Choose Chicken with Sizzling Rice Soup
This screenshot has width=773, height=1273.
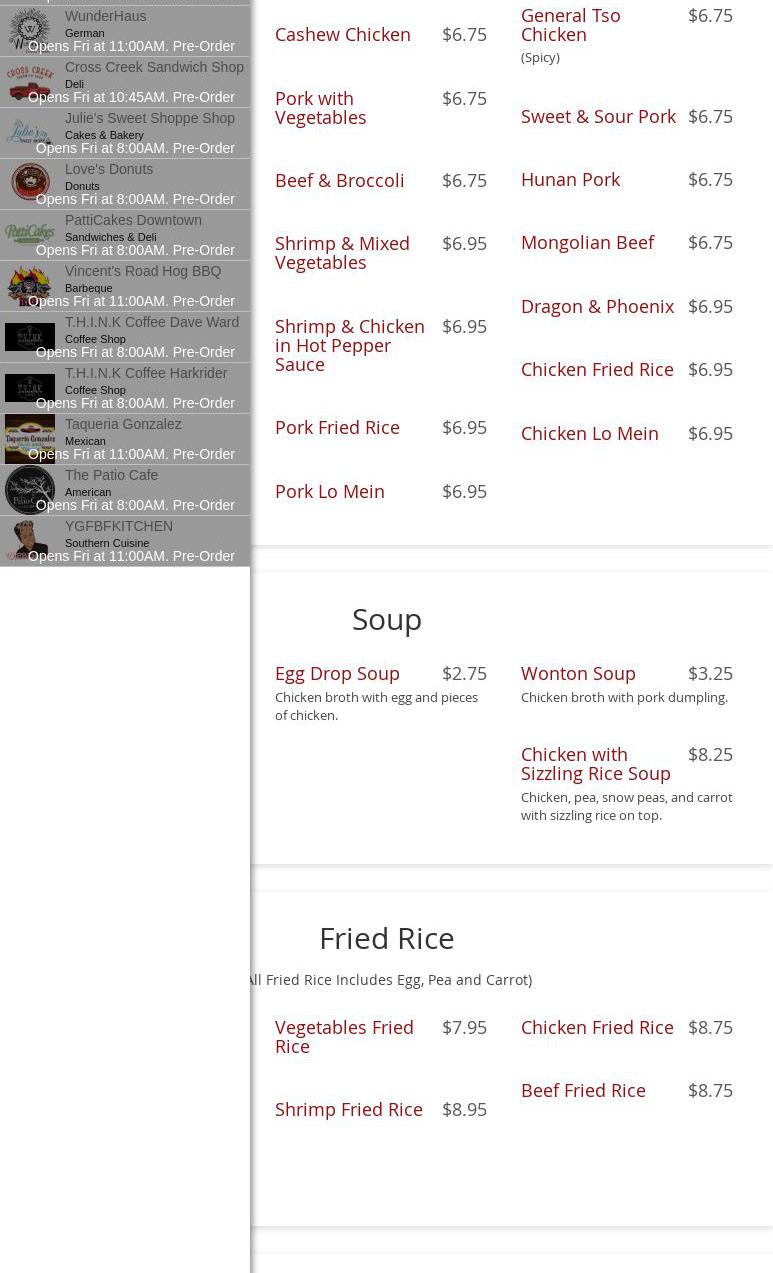595,763
